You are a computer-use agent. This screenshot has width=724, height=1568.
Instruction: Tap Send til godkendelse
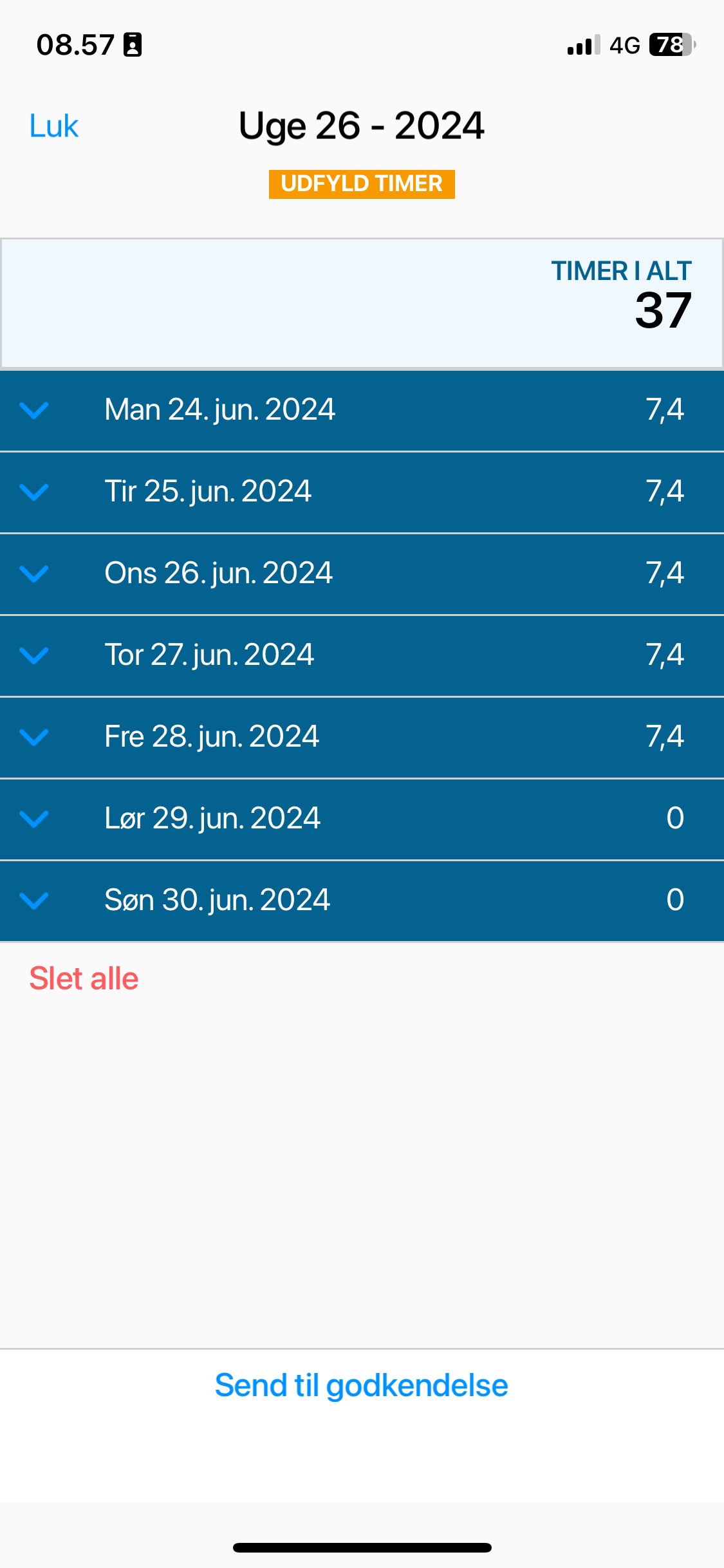[x=362, y=1386]
